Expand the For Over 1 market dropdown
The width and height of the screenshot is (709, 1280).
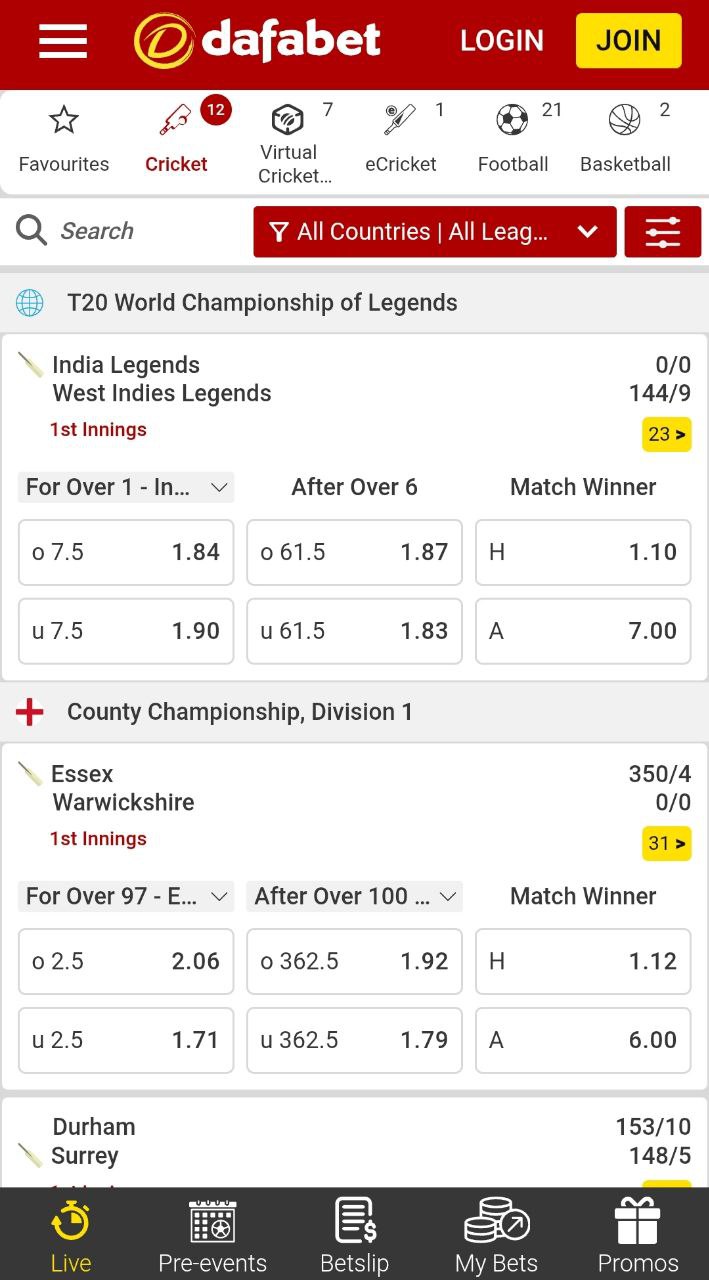[x=126, y=487]
